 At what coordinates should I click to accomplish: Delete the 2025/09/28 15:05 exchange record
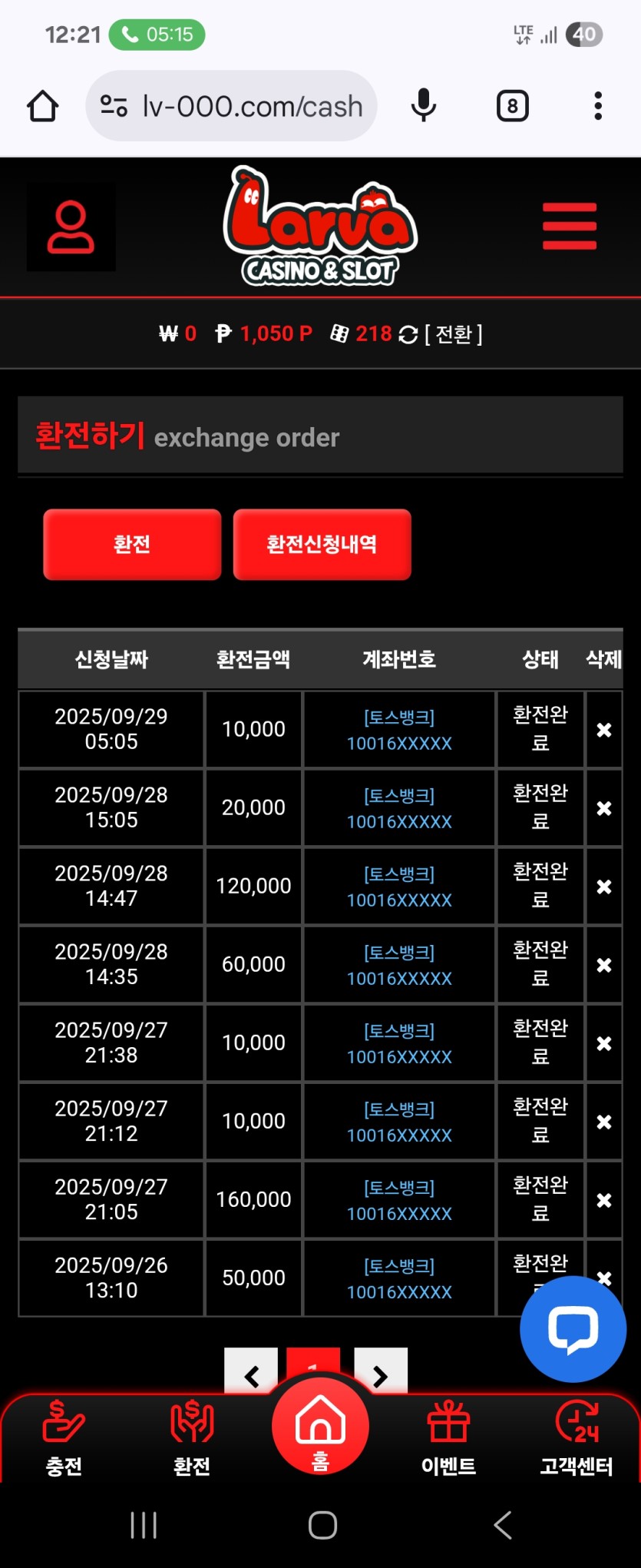click(x=604, y=808)
